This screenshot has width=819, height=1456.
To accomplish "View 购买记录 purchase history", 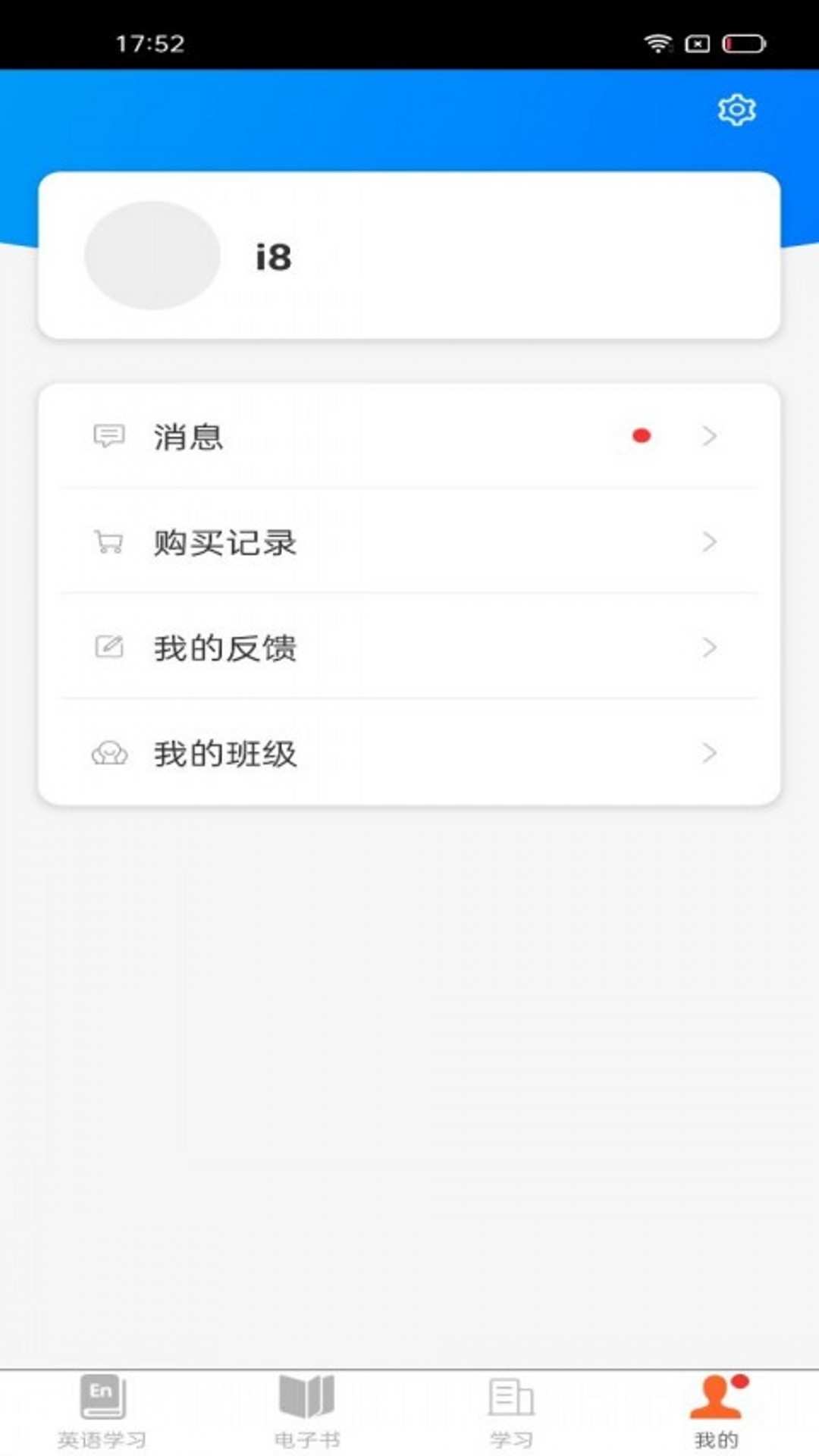I will [409, 541].
